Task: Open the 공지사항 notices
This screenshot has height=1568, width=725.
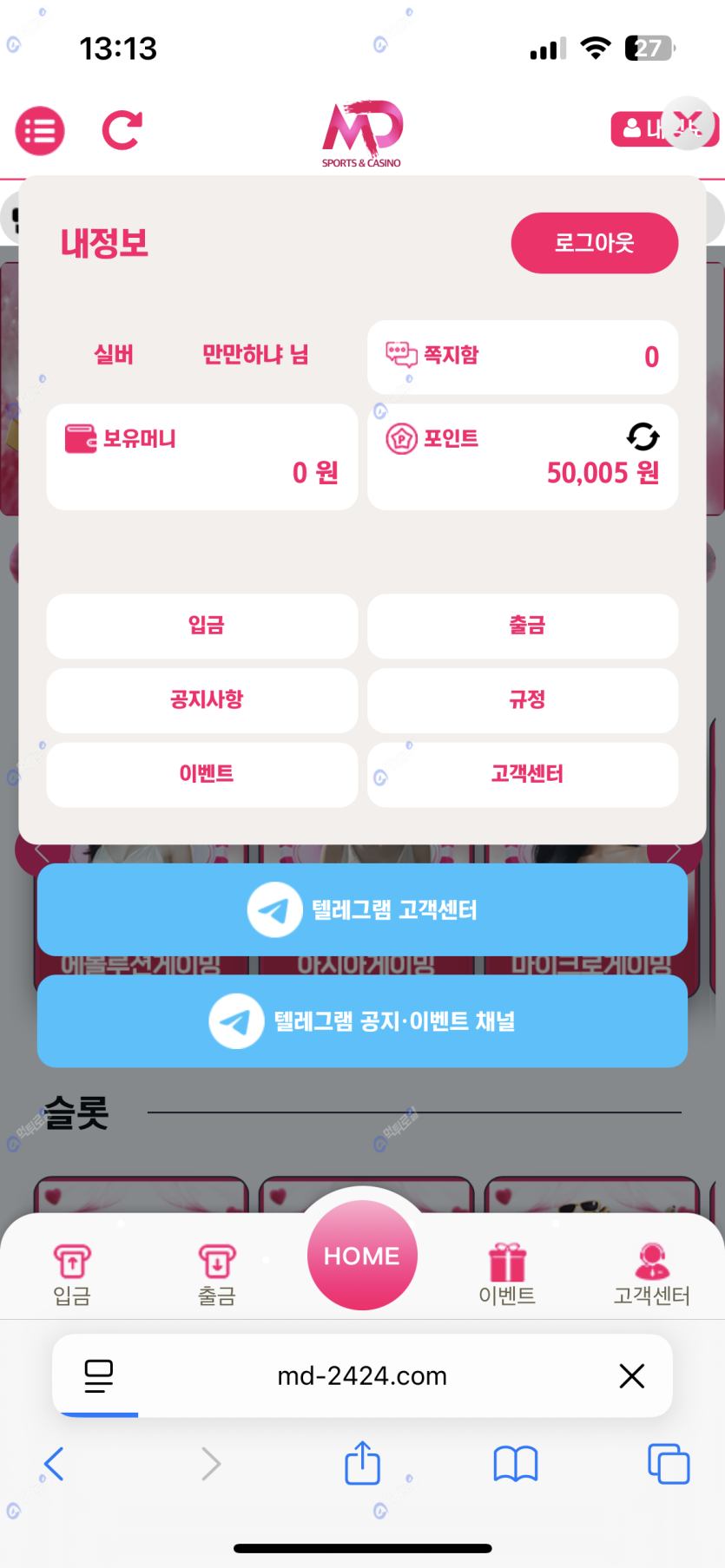Action: (x=202, y=700)
